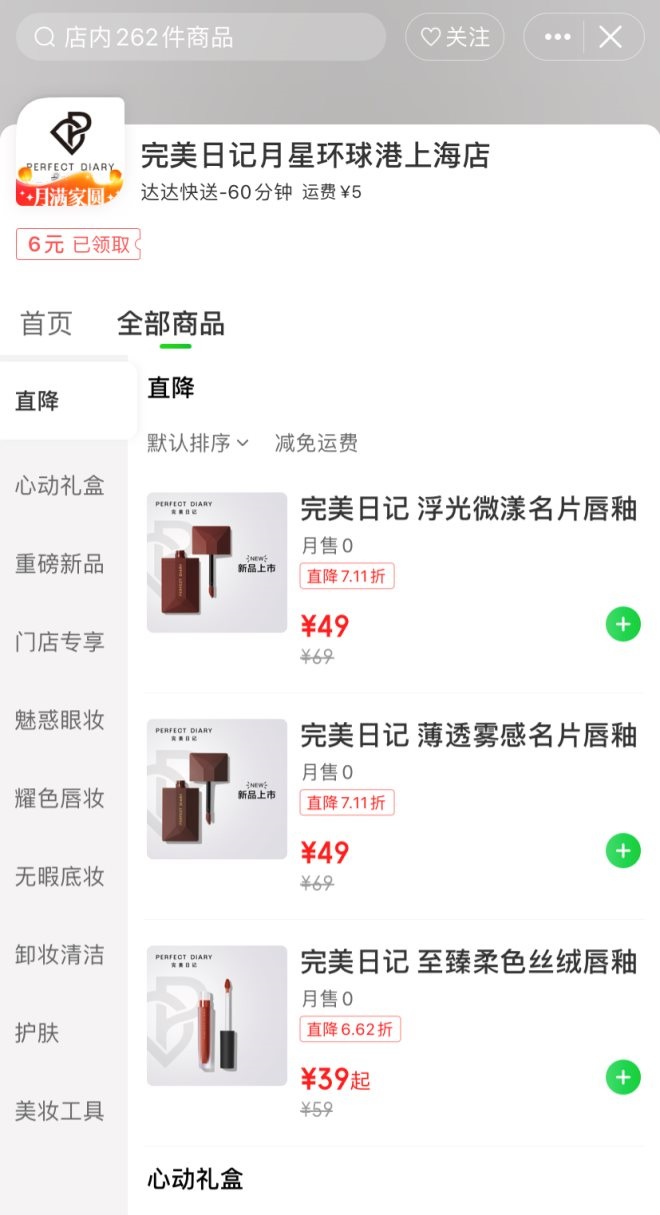Viewport: 660px width, 1215px height.
Task: Open the 门店专享 category
Action: (x=60, y=642)
